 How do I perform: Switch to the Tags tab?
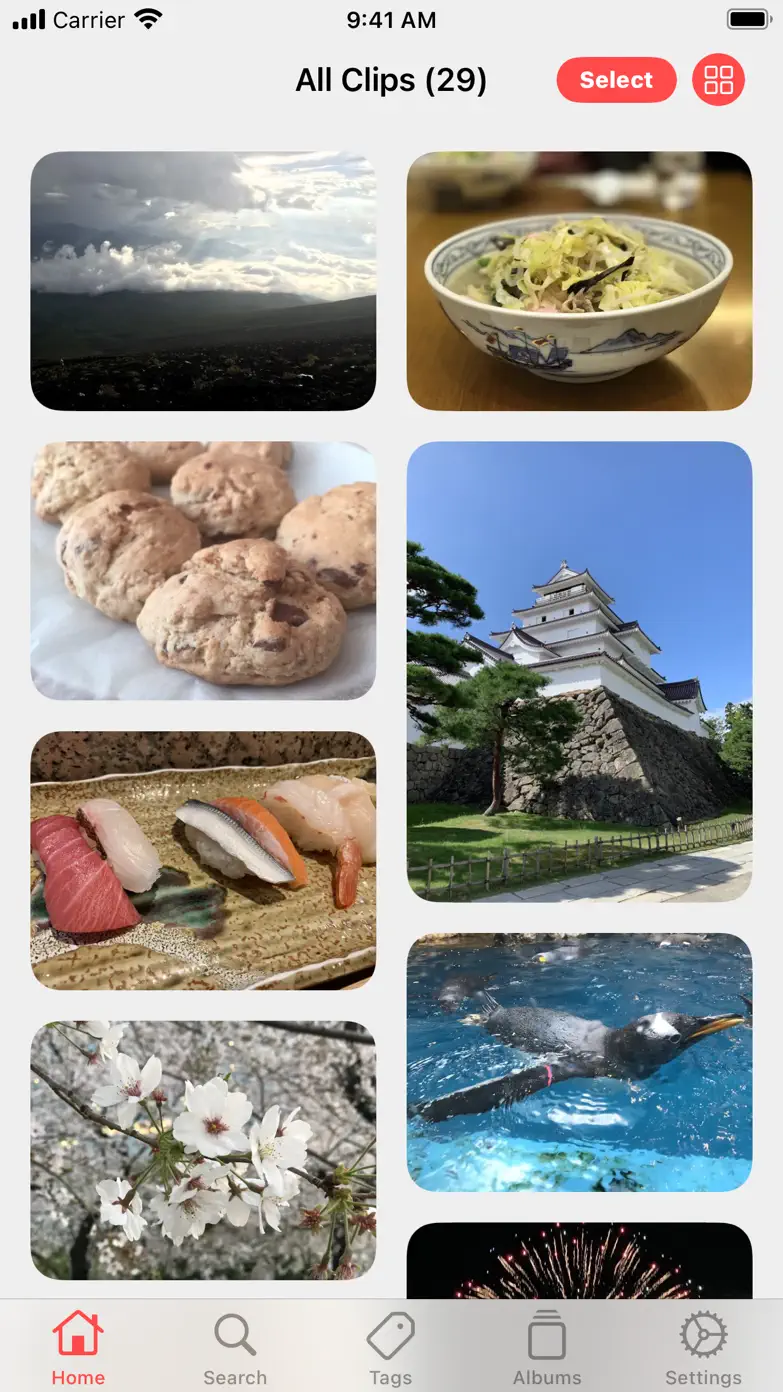point(391,1348)
